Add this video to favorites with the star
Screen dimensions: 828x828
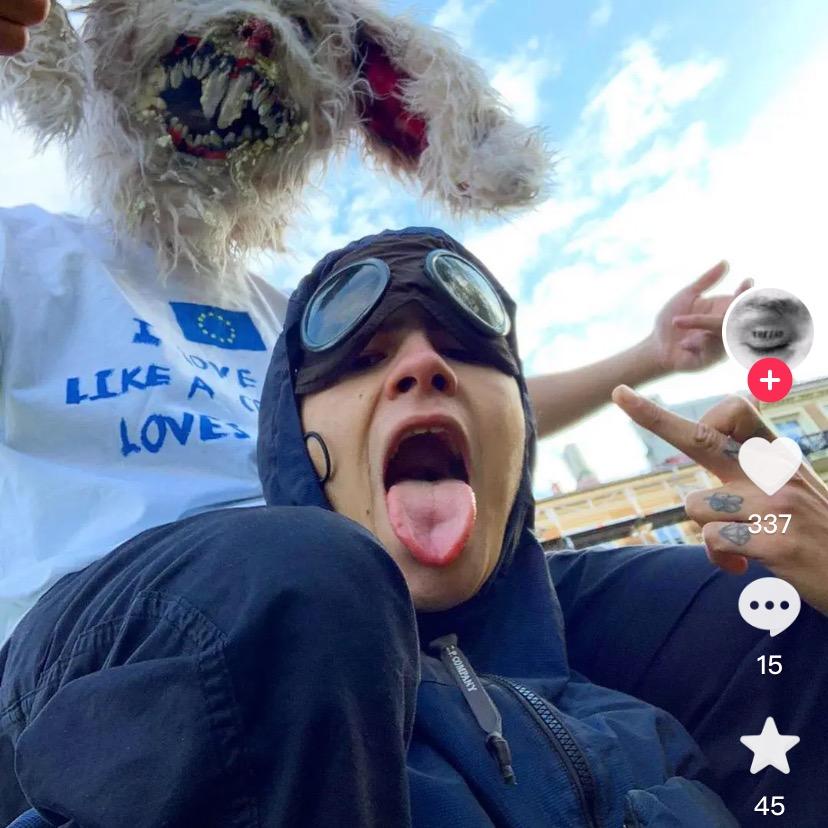769,747
